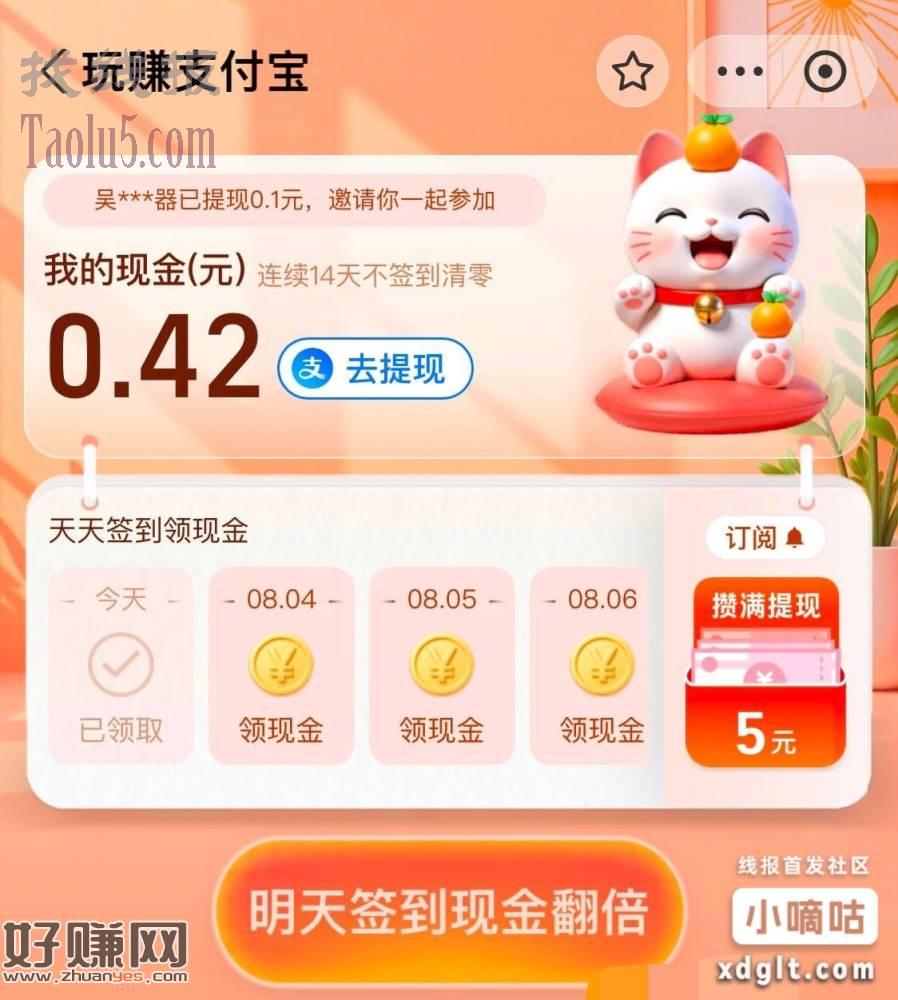Select the 08.06 领现金 card
Image resolution: width=898 pixels, height=1000 pixels.
click(x=598, y=667)
